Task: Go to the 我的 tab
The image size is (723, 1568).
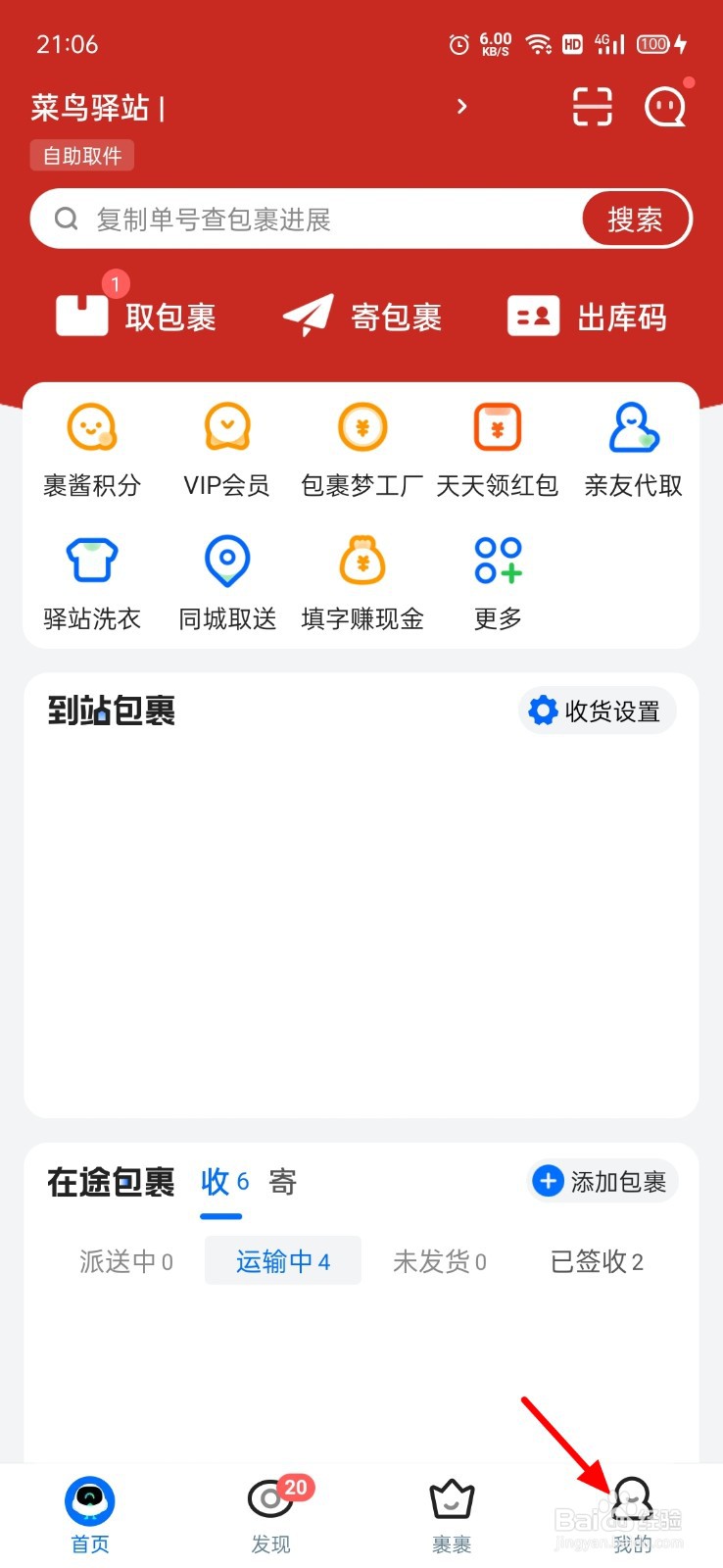Action: pyautogui.click(x=633, y=1516)
